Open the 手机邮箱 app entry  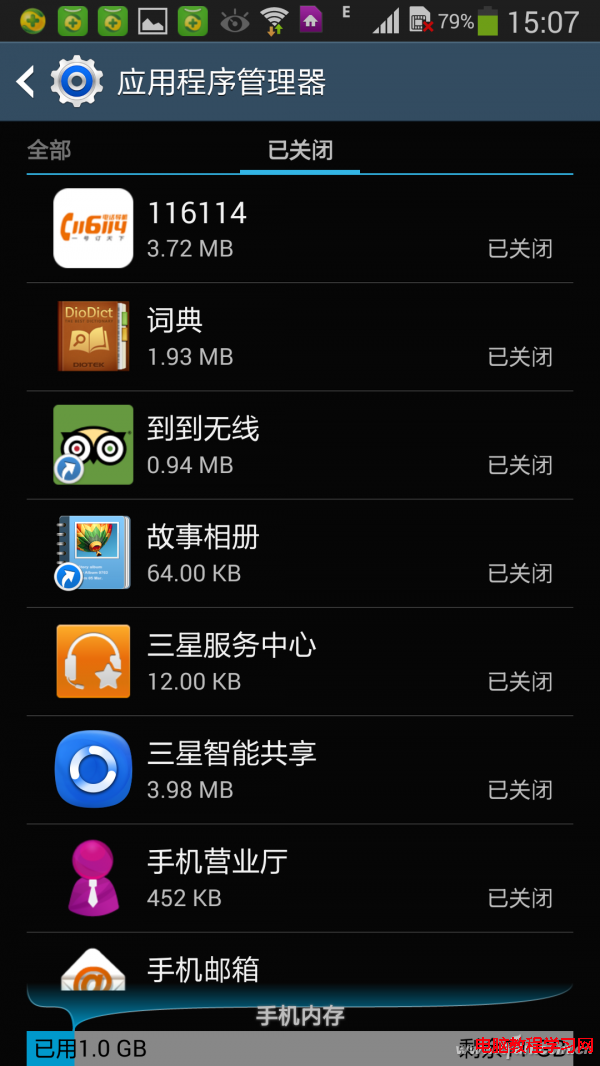[x=300, y=966]
